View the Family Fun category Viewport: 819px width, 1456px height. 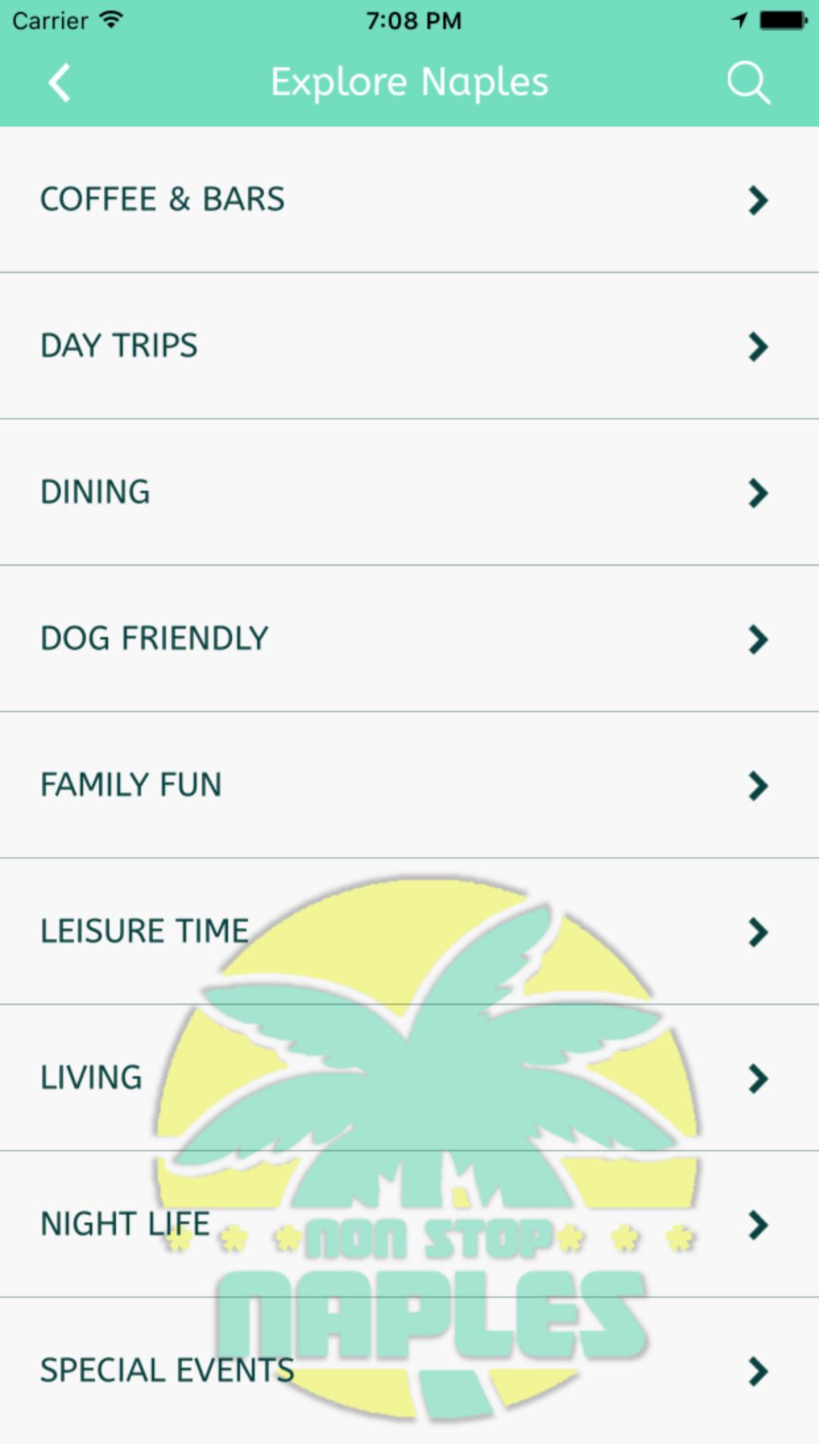(409, 785)
